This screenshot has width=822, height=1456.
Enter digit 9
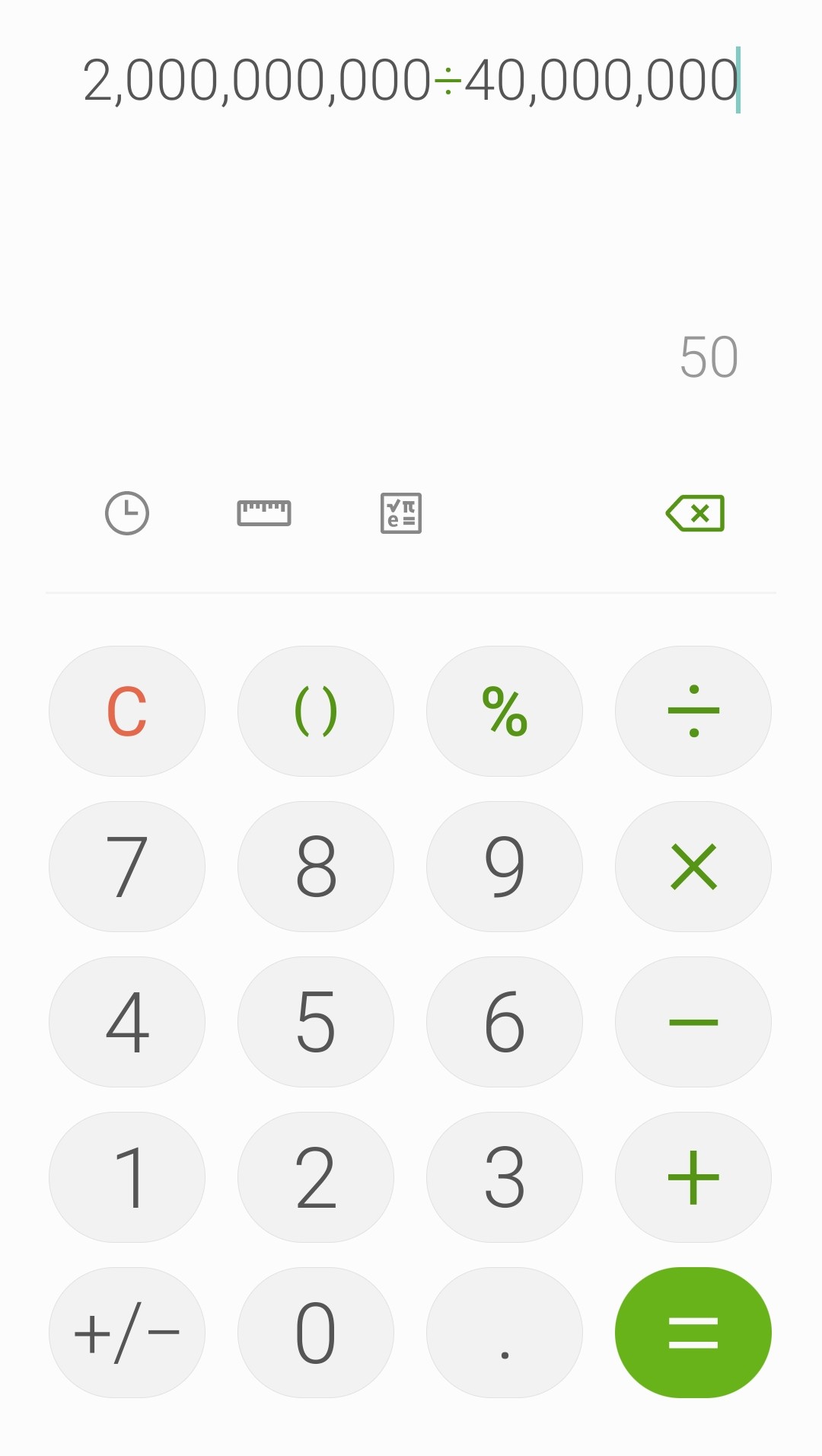pos(505,867)
